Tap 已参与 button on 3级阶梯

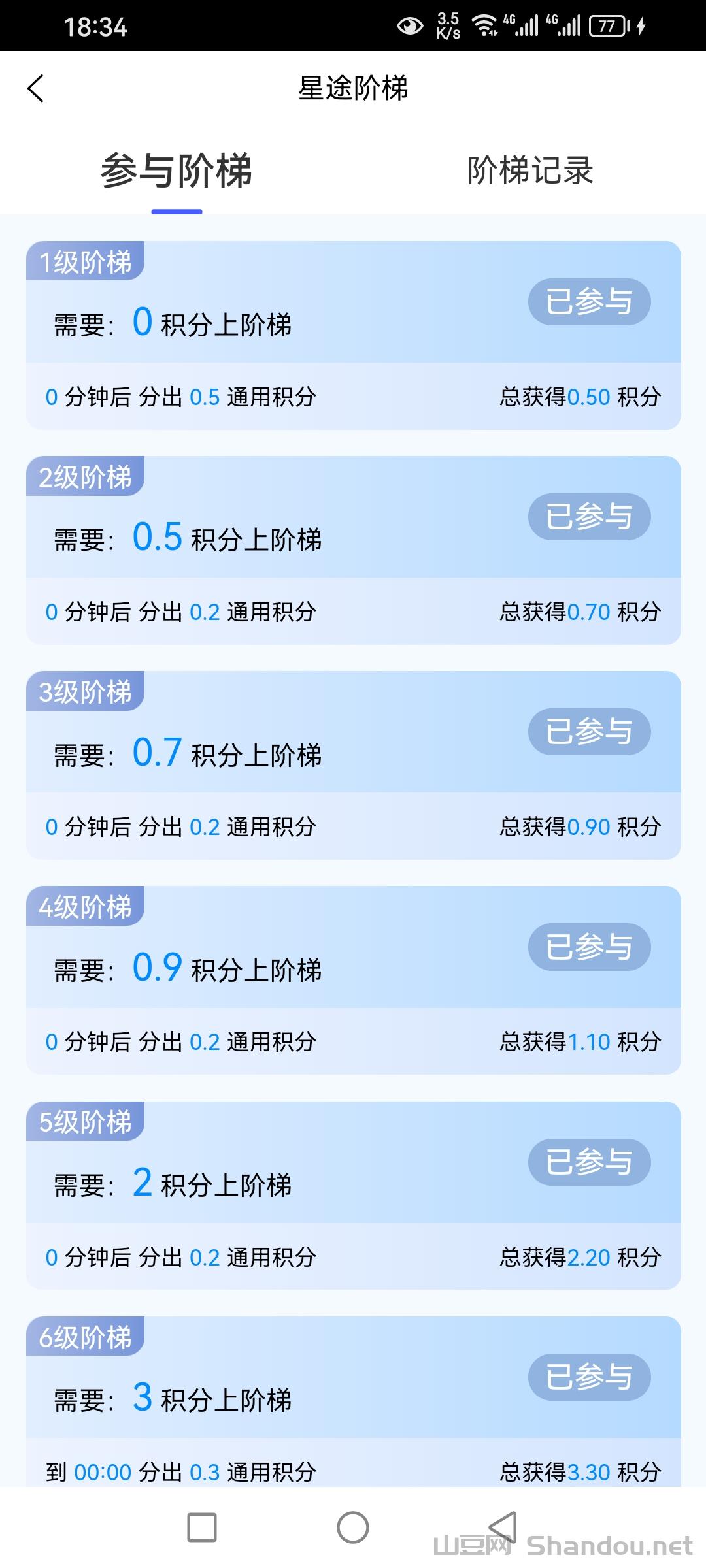pyautogui.click(x=589, y=732)
